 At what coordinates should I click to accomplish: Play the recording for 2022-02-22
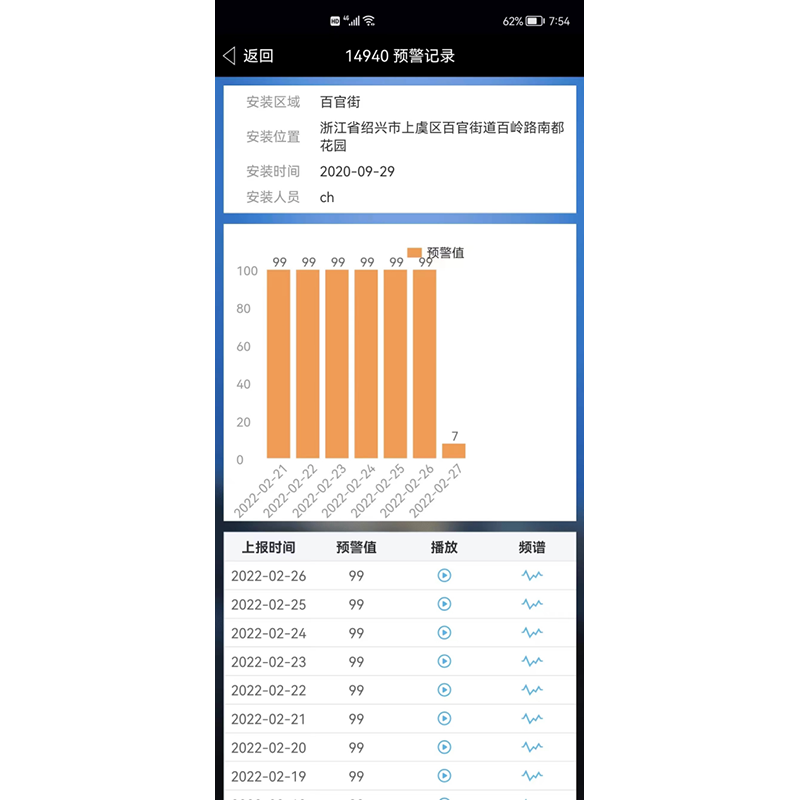point(445,690)
